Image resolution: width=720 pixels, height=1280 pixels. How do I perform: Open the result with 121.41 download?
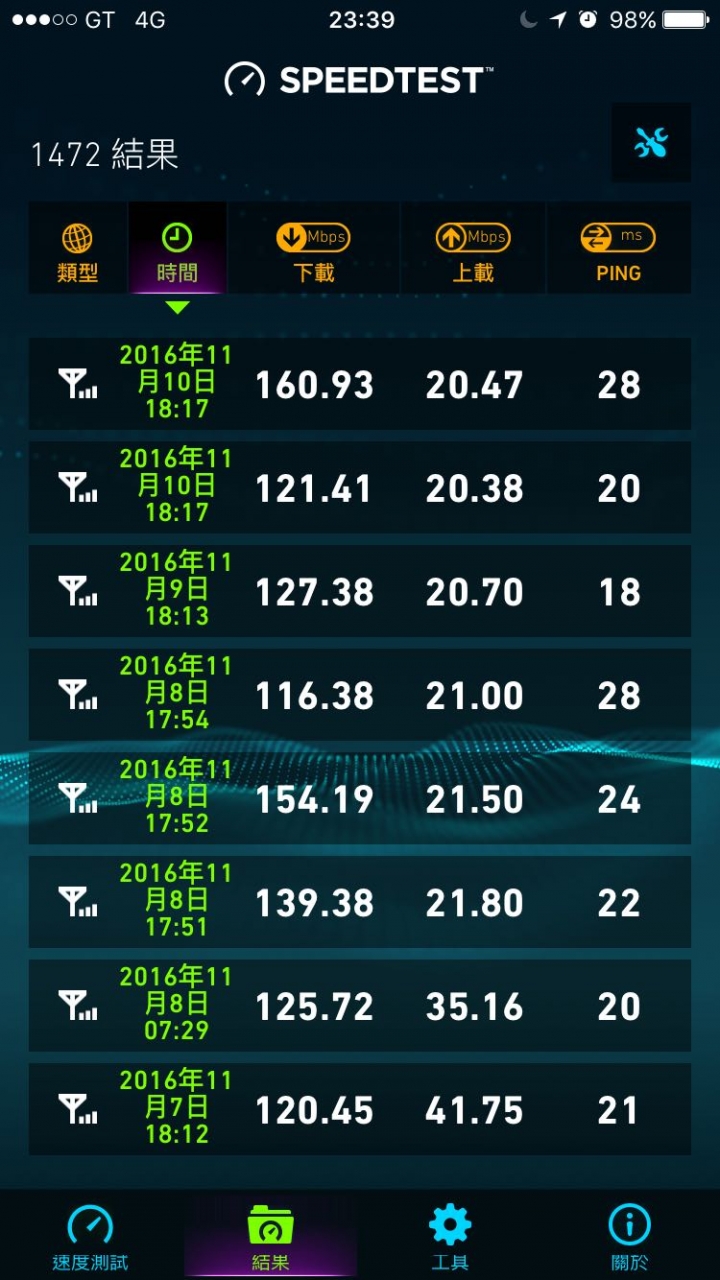pos(360,488)
